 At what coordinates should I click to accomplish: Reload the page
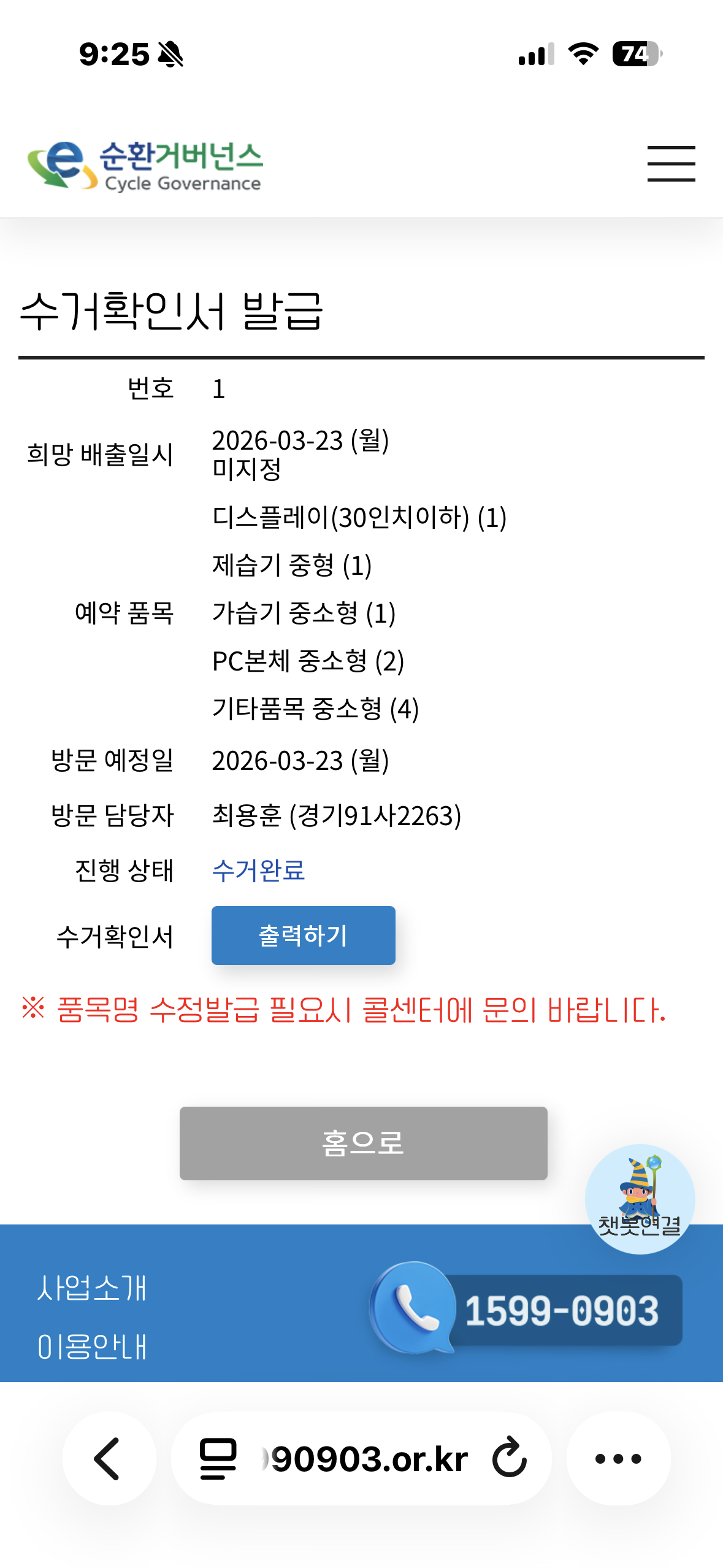510,1458
